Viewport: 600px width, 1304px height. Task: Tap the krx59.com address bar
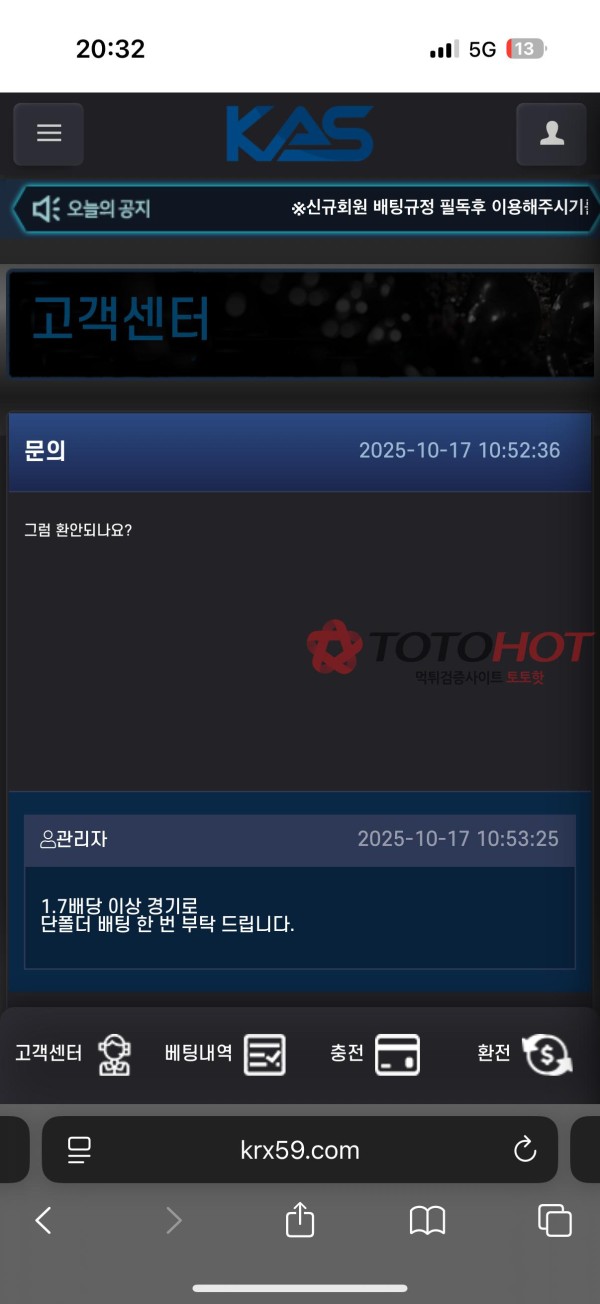pos(300,1150)
